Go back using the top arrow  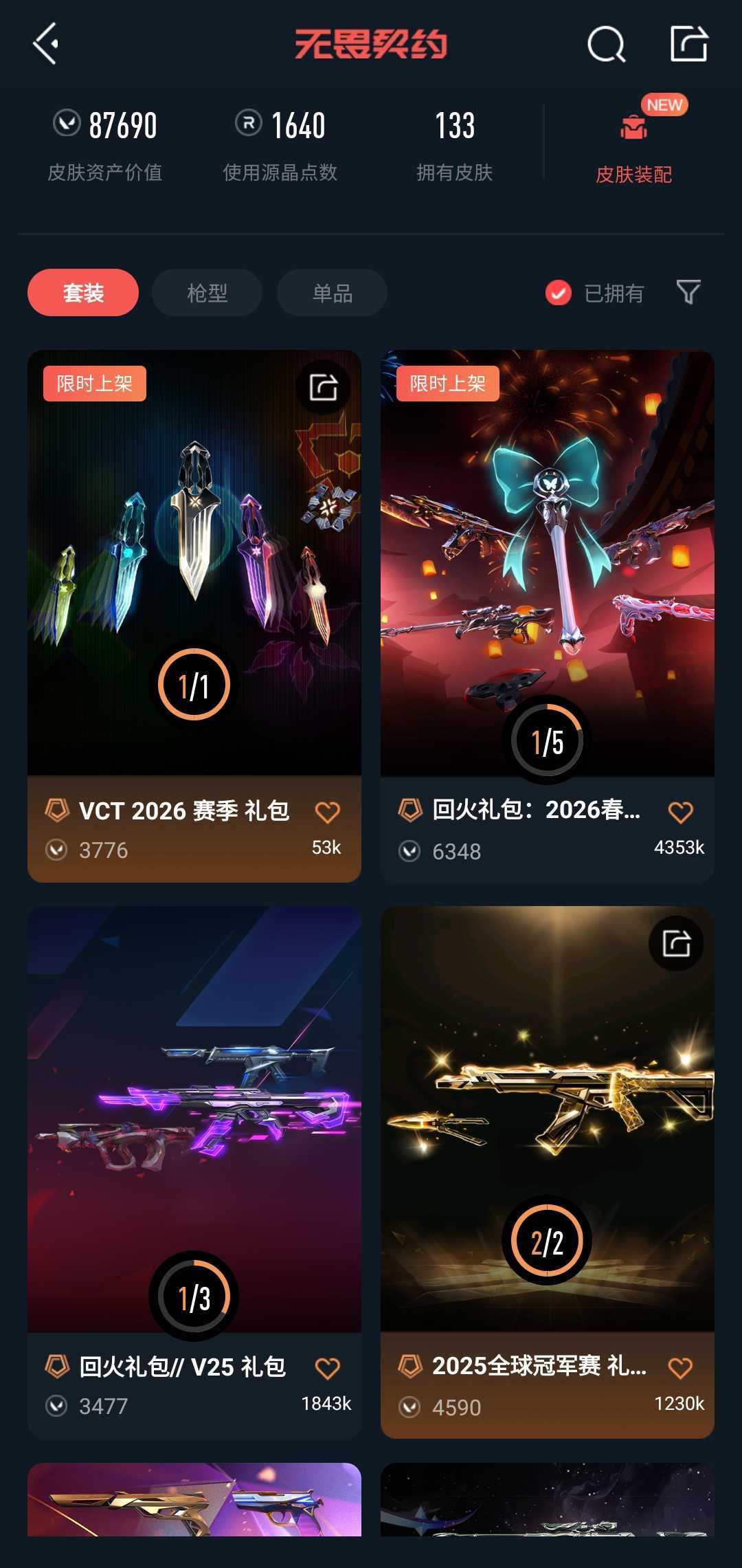pyautogui.click(x=45, y=44)
